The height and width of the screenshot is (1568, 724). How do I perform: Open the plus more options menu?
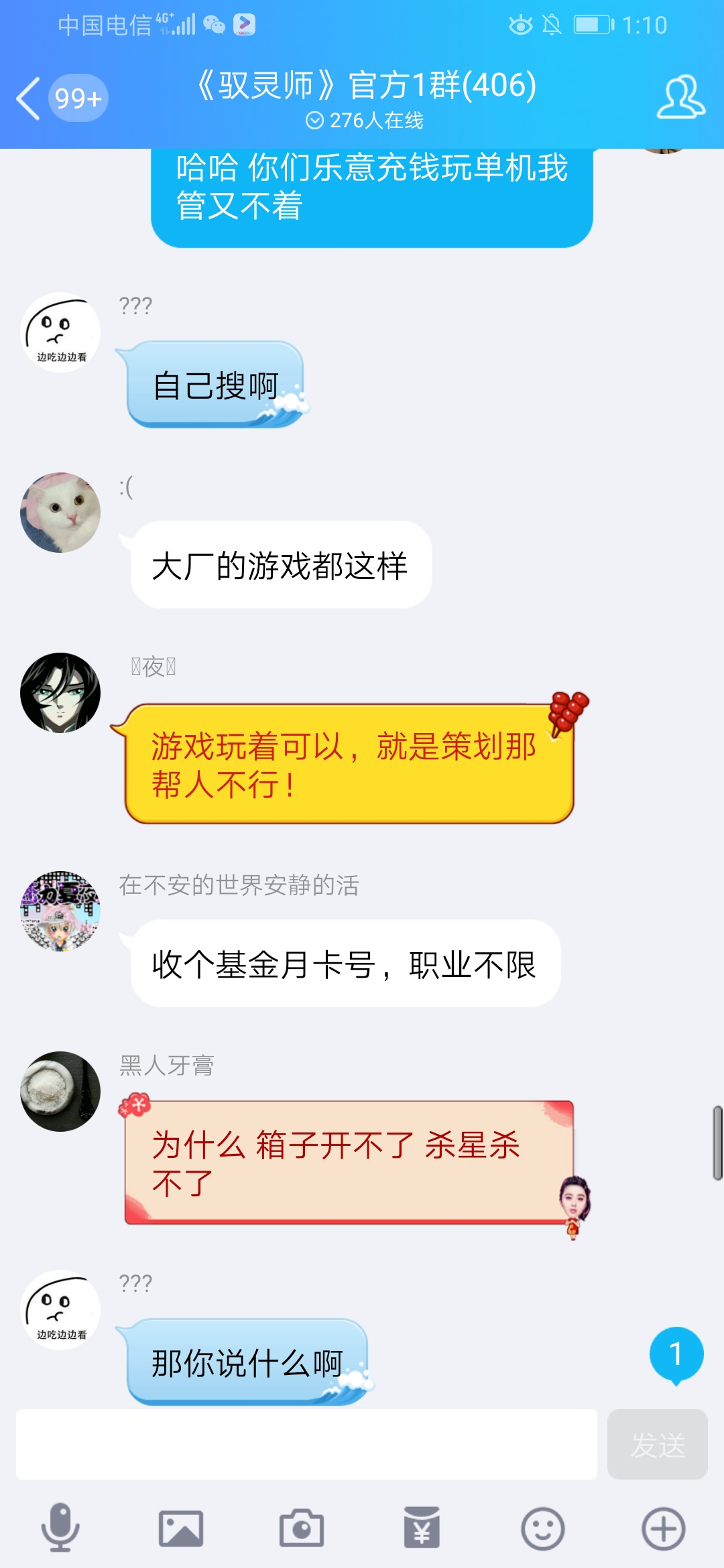664,1528
